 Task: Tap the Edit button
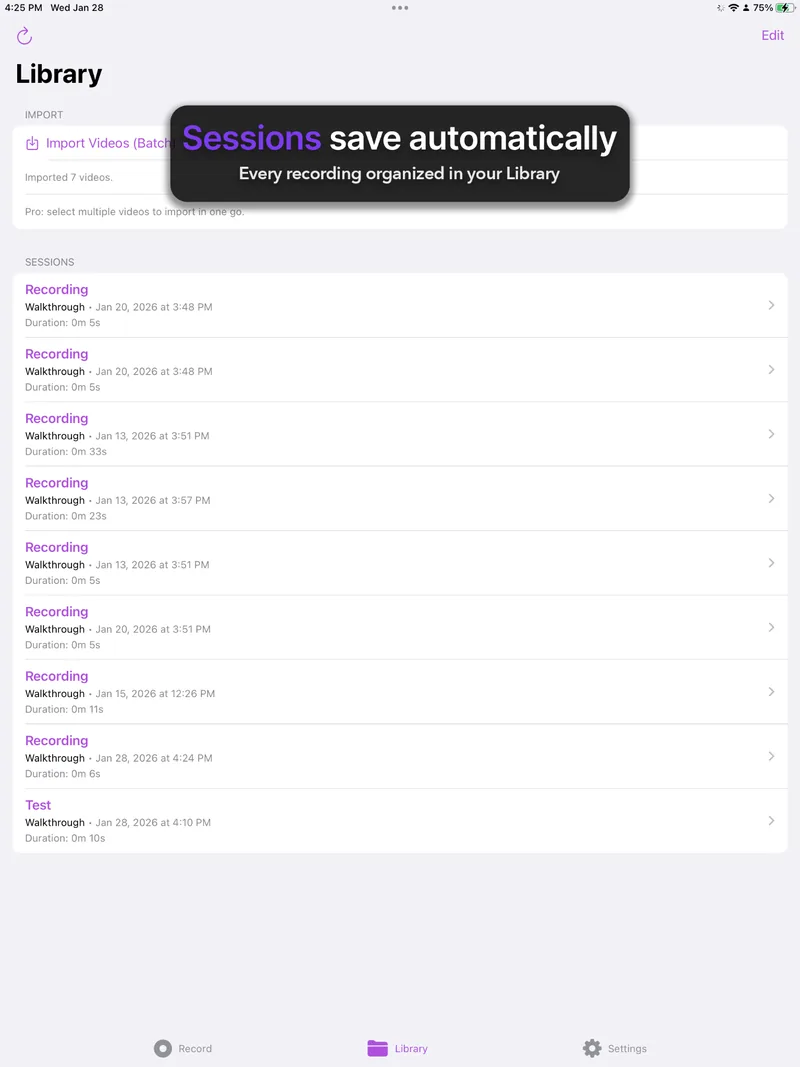[x=772, y=35]
